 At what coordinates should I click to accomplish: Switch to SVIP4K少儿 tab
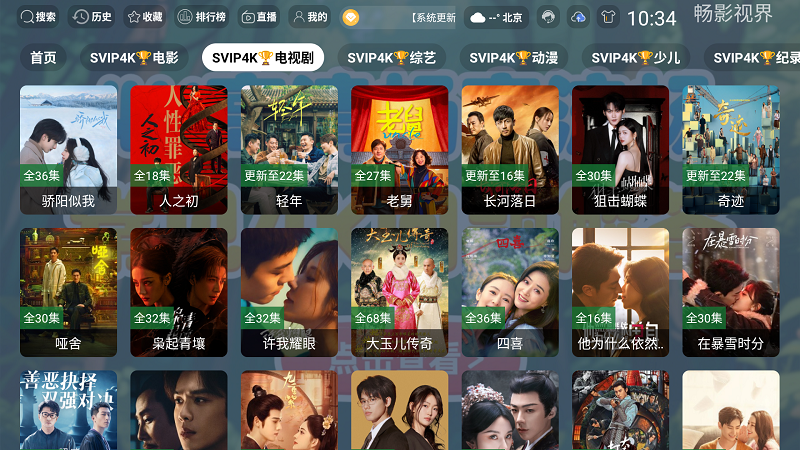[636, 58]
